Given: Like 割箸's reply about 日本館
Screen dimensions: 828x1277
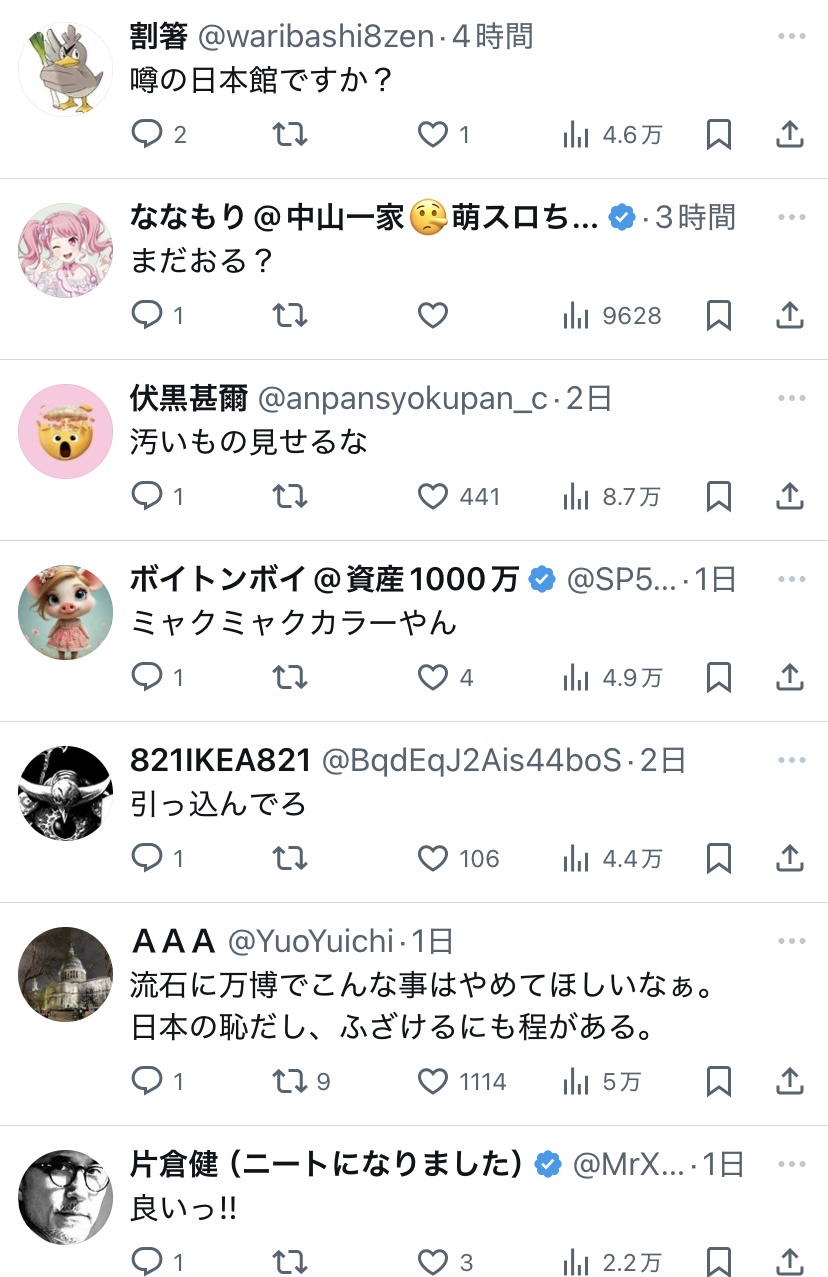Looking at the screenshot, I should 432,135.
